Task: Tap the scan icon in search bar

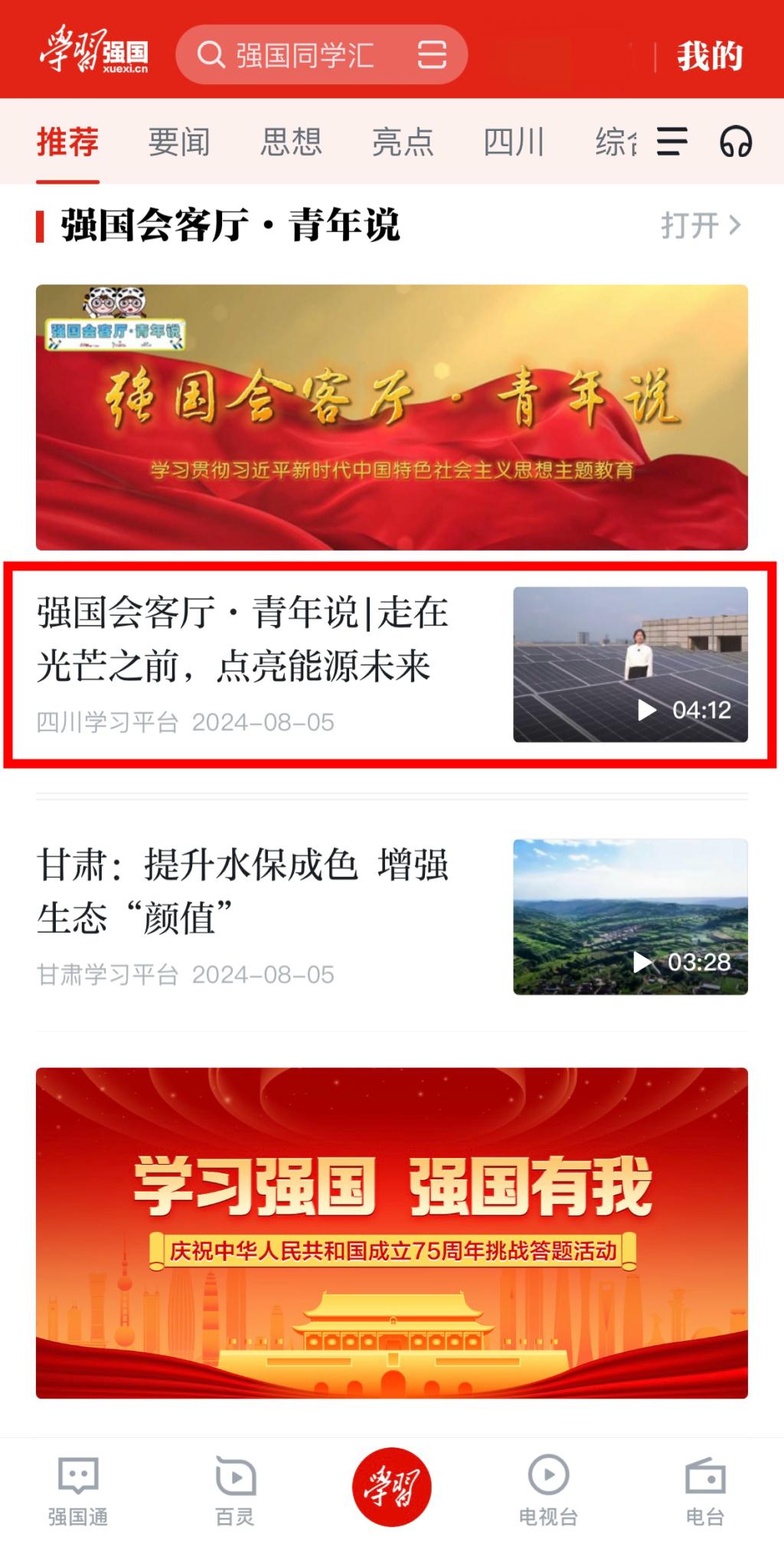Action: coord(432,55)
